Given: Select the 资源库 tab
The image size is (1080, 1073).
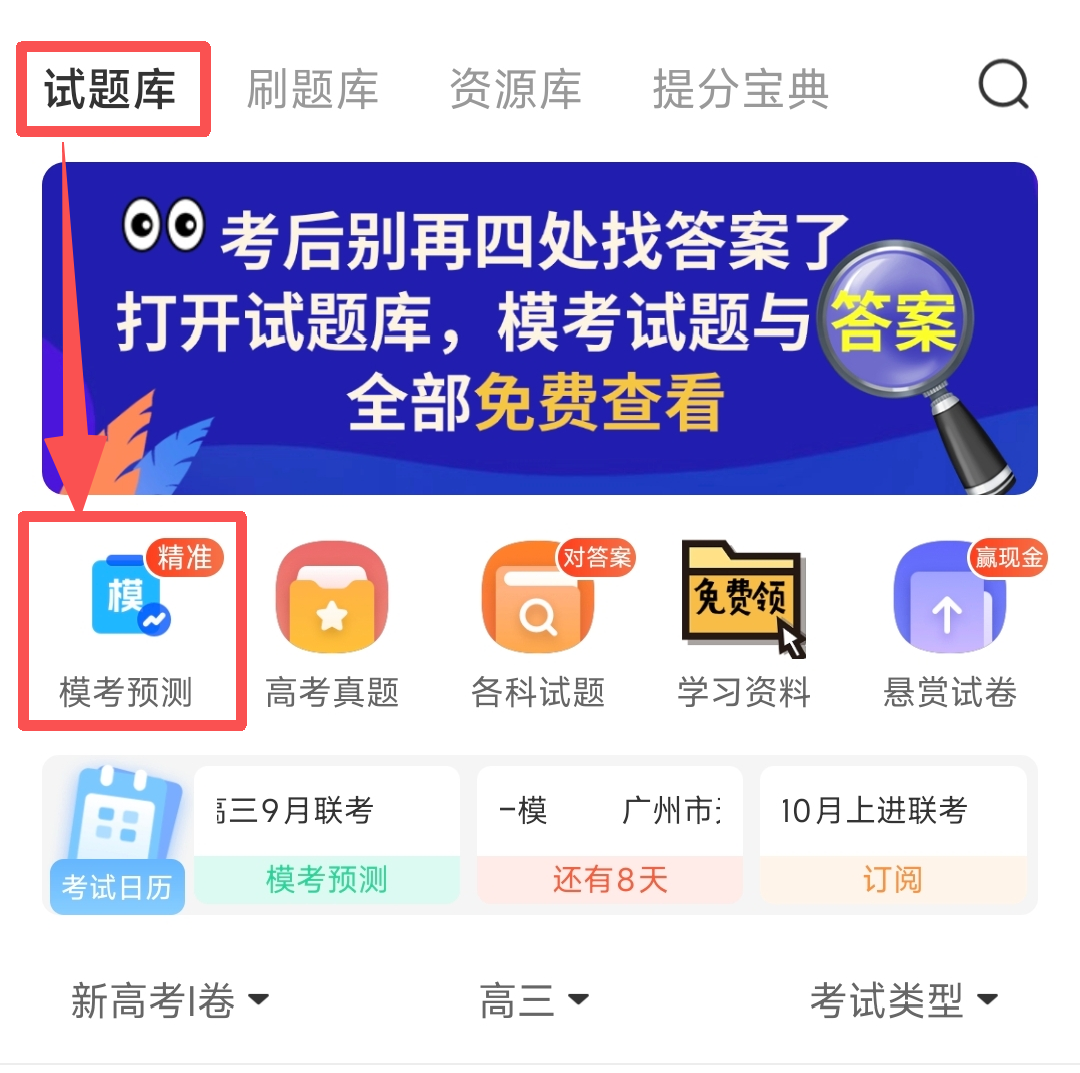Looking at the screenshot, I should (x=515, y=90).
